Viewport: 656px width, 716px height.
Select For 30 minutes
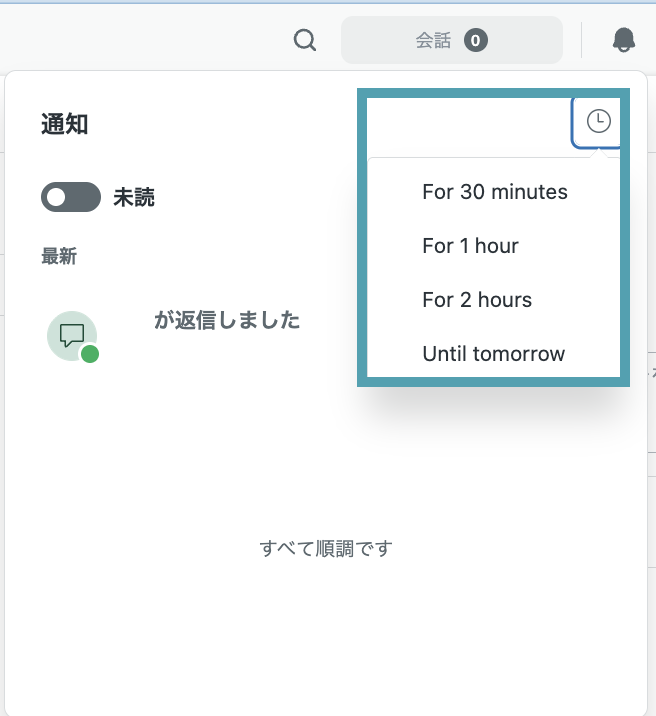(494, 192)
